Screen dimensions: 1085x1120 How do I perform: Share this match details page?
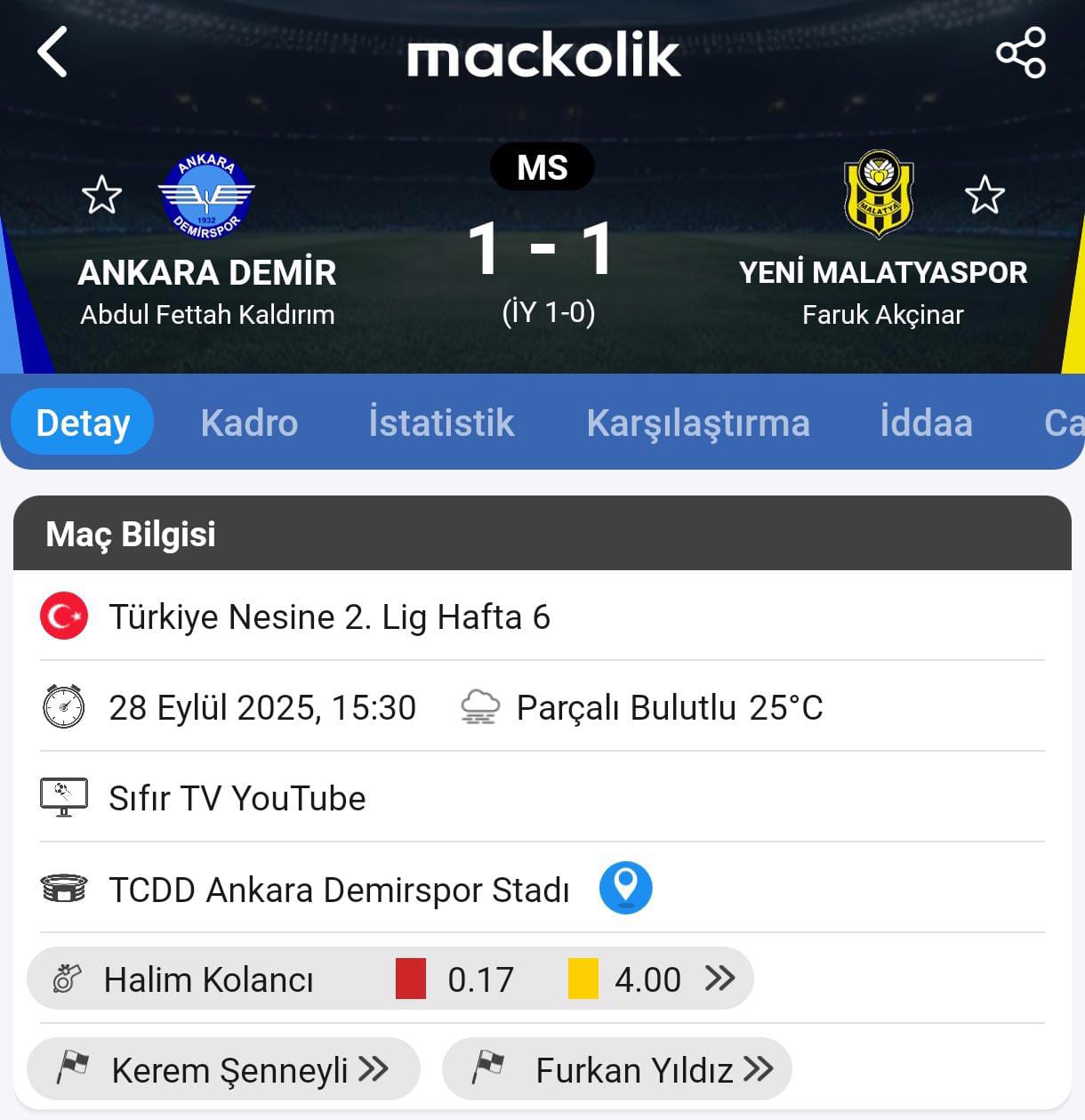pos(1020,52)
